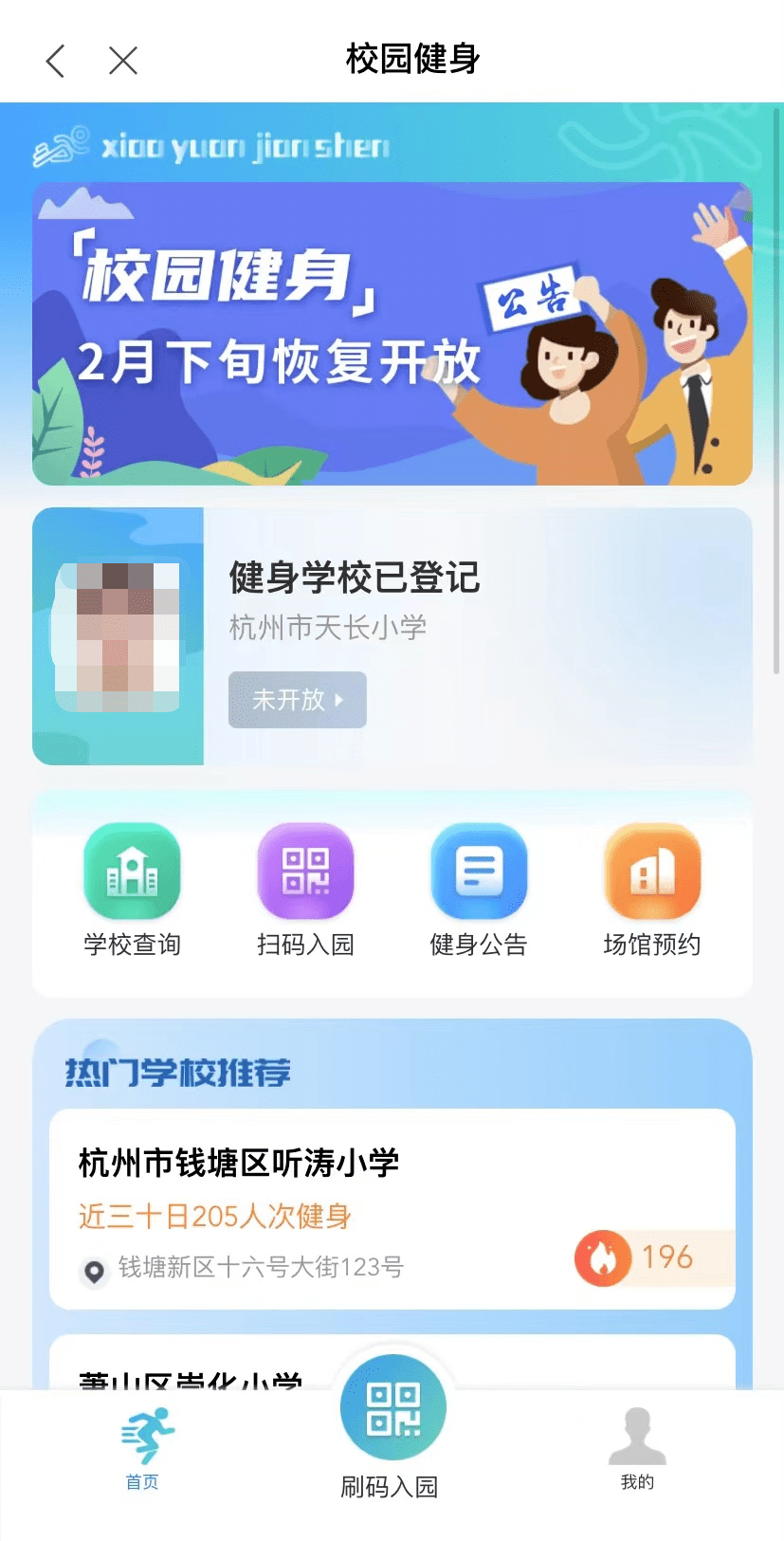Tap the flame heat icon showing 196

[601, 1258]
